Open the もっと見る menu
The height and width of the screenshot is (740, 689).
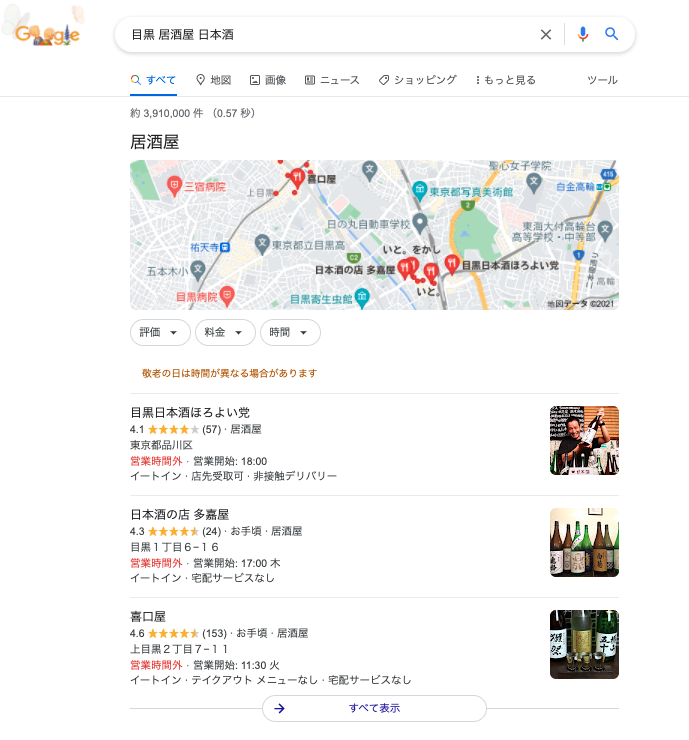point(505,80)
